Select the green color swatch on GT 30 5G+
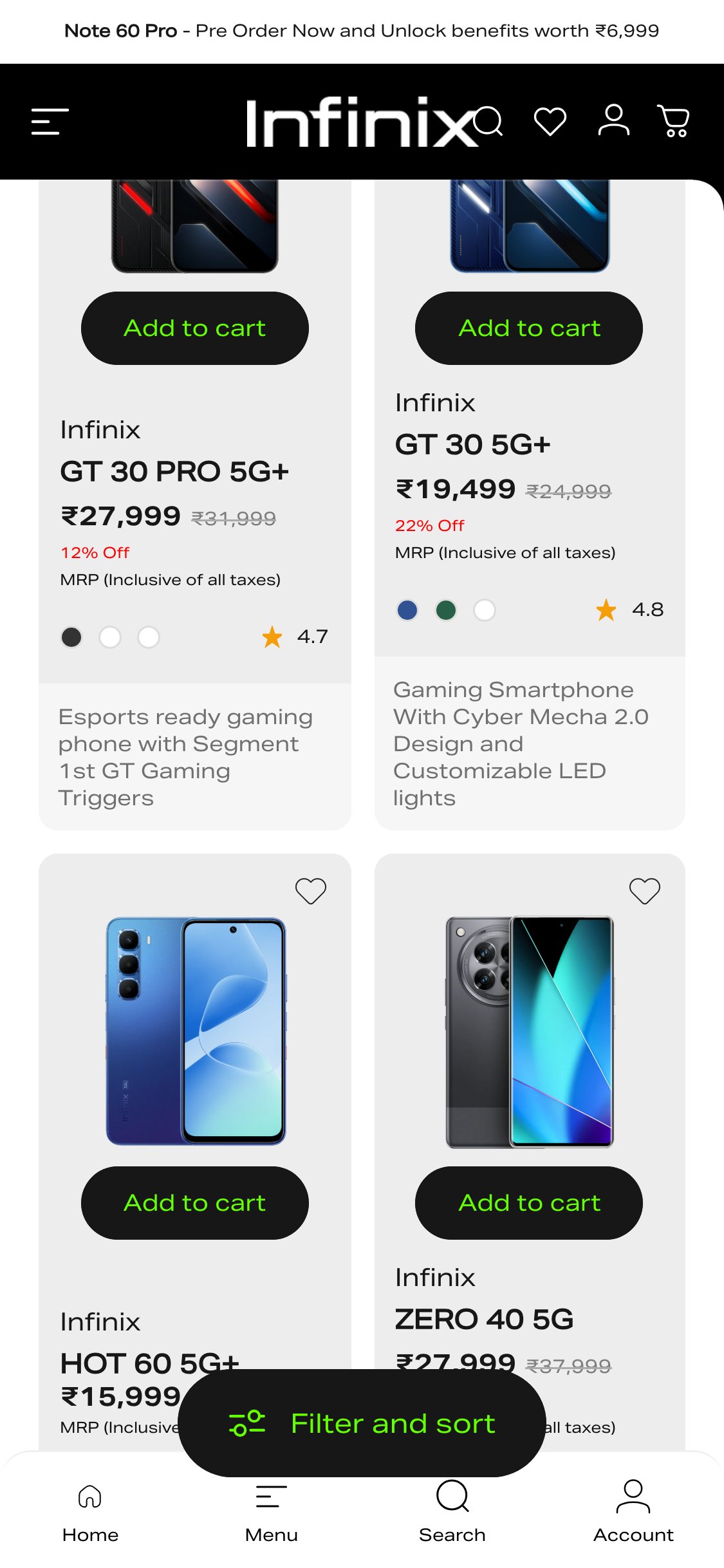The height and width of the screenshot is (1568, 724). [445, 610]
